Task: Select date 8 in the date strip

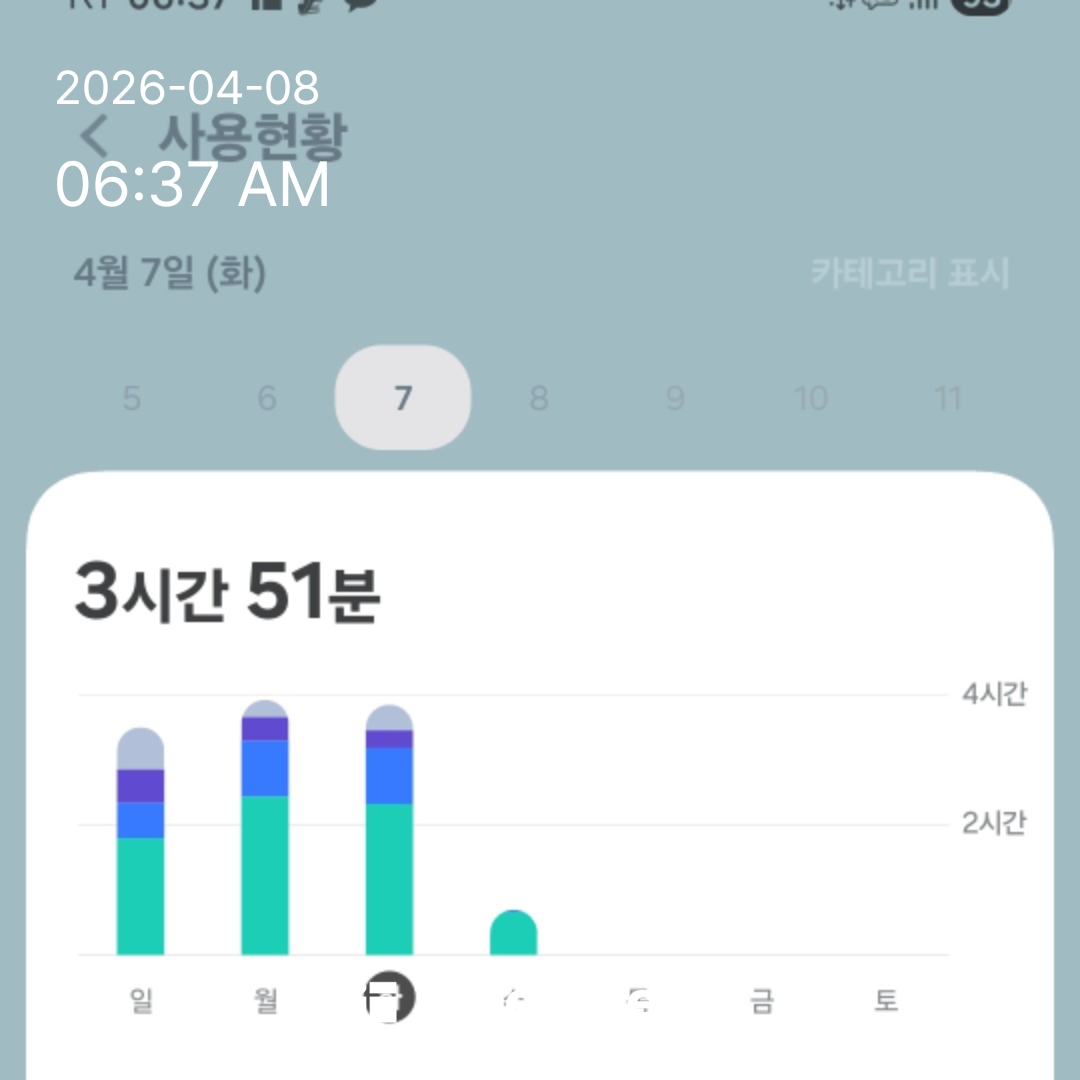Action: (x=538, y=399)
